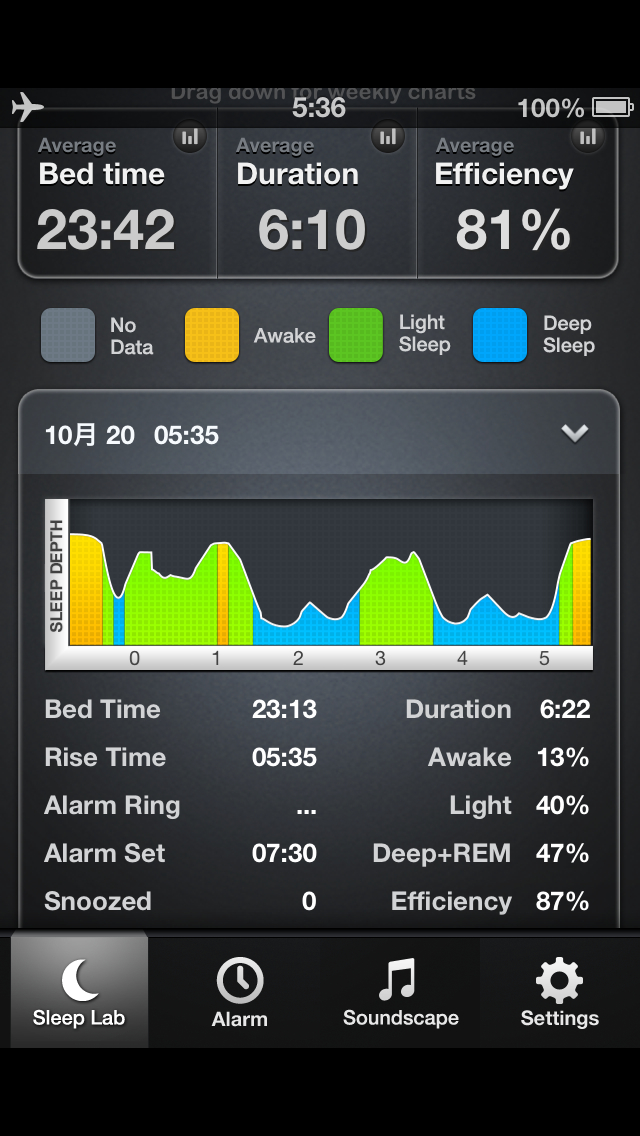Switch to the Soundscape tab
Viewport: 640px width, 1136px height.
click(x=400, y=992)
